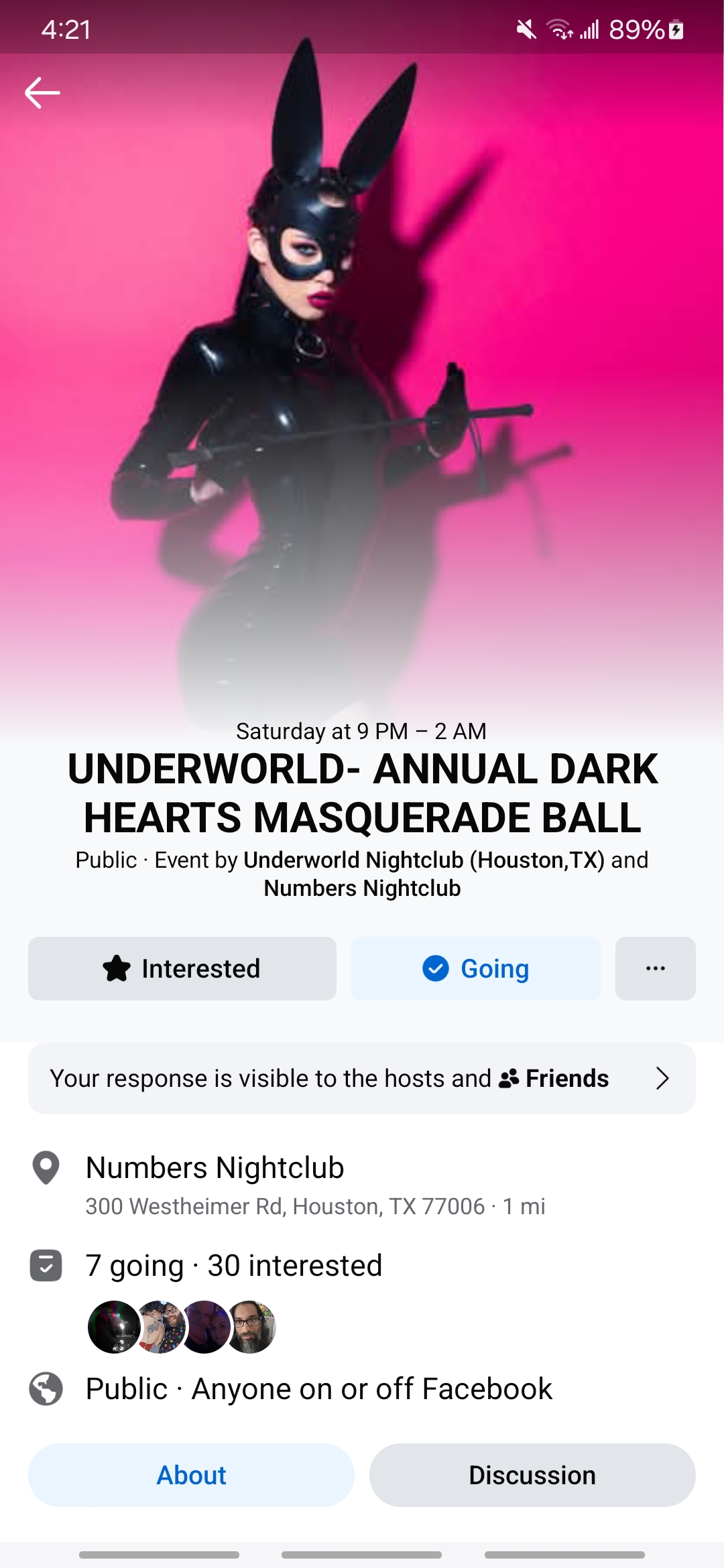Tap the Going response button
The width and height of the screenshot is (724, 1568).
click(475, 968)
